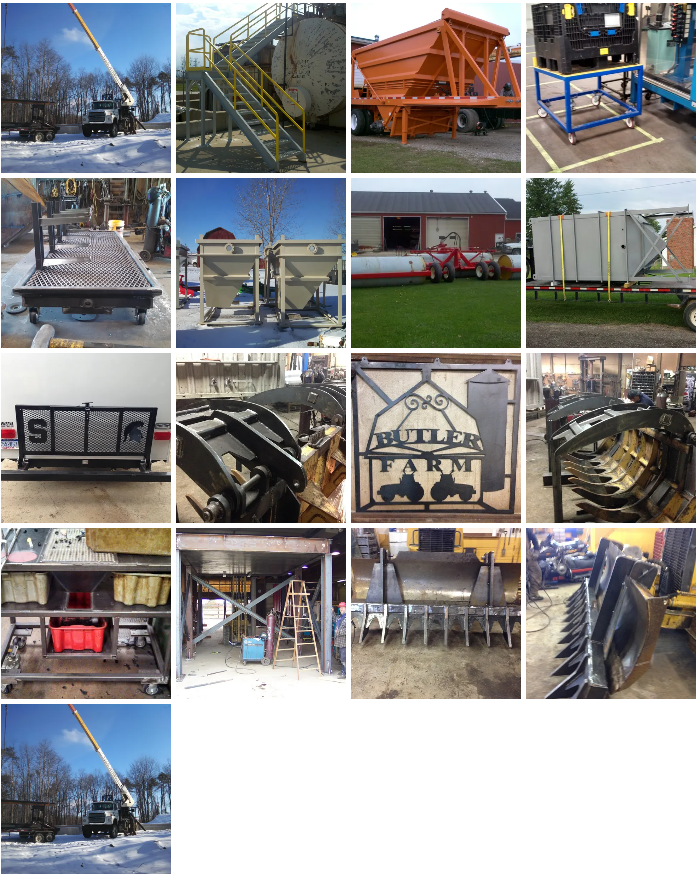View the workbench with red bin photo

[86, 613]
